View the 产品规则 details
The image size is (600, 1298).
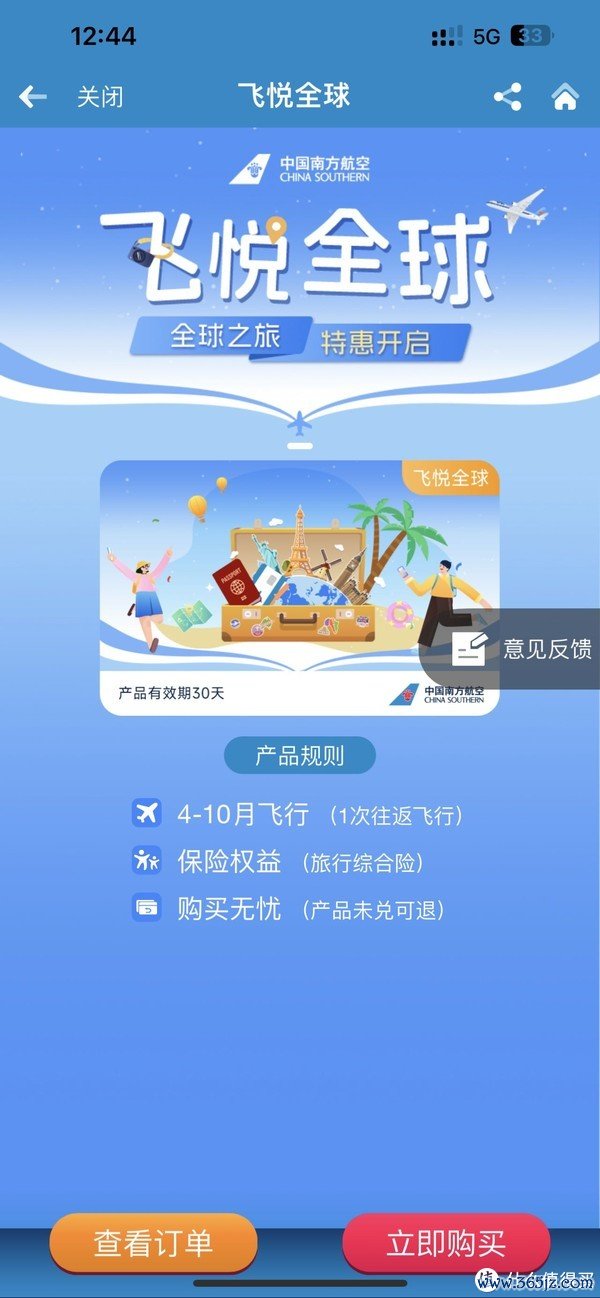click(x=300, y=755)
